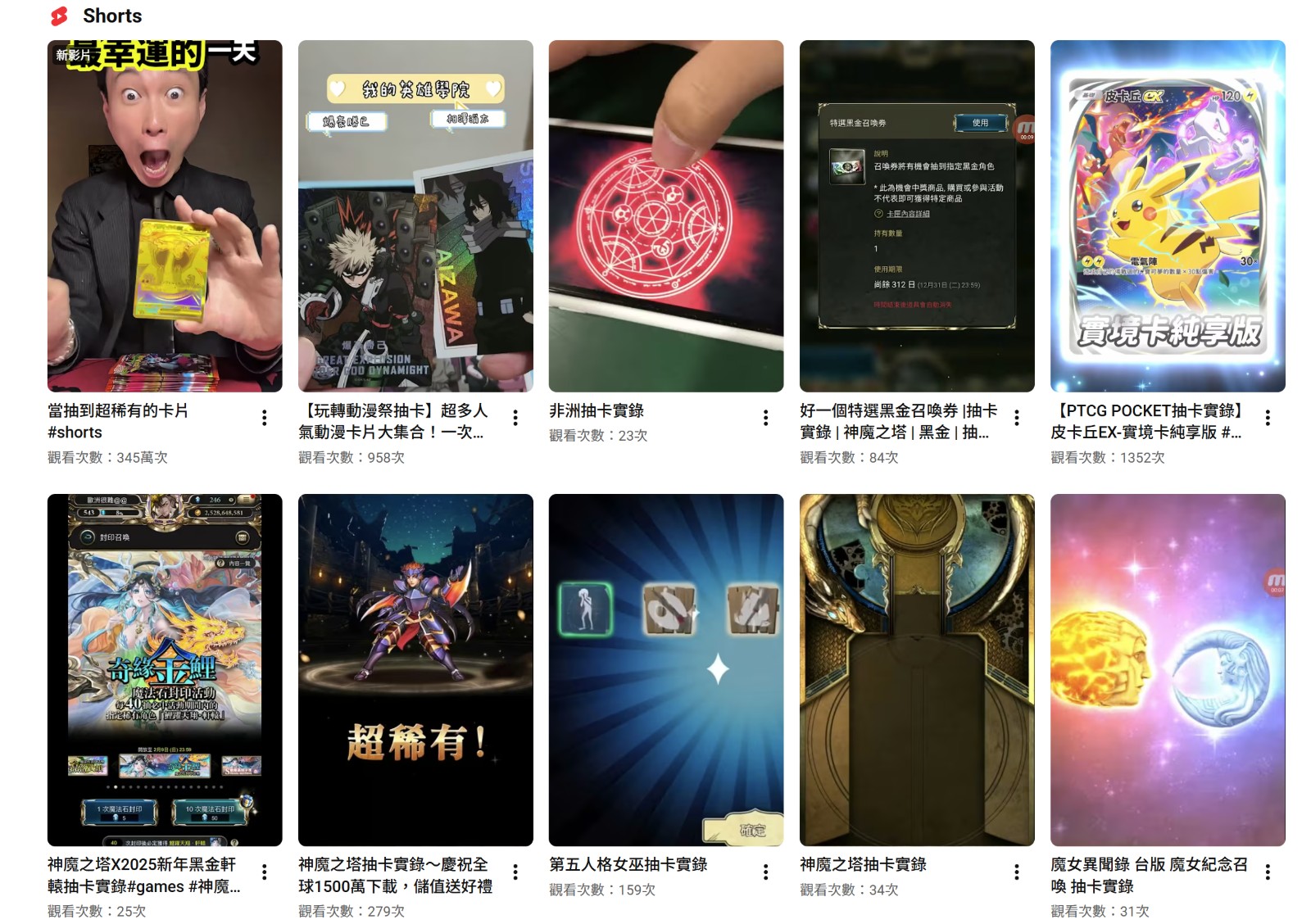Open the 當抽到超稀有的卡片 #shorts video
This screenshot has height=924, width=1311.
click(164, 216)
